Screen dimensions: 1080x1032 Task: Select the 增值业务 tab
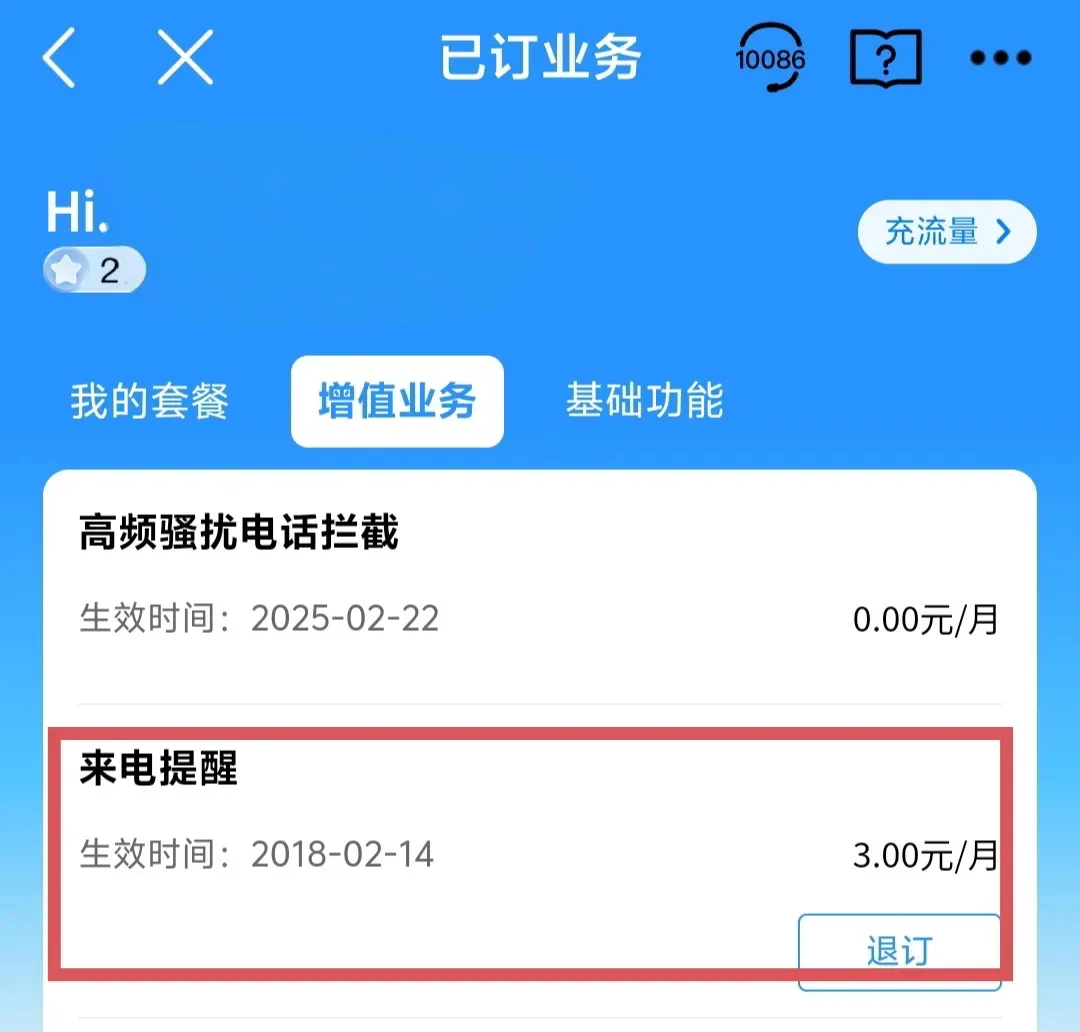click(397, 402)
